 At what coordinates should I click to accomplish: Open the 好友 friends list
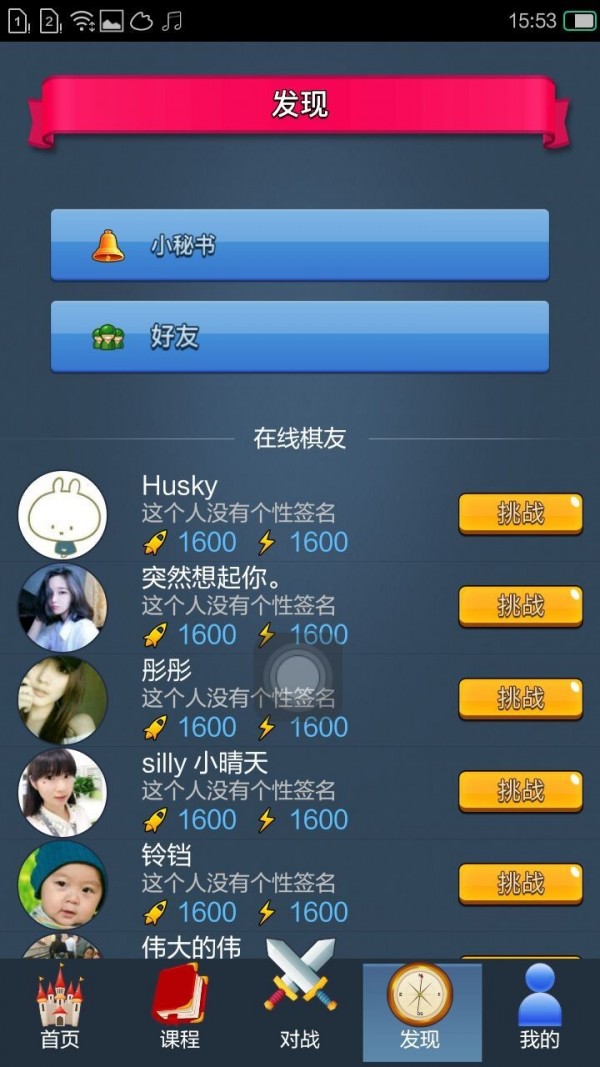(300, 337)
